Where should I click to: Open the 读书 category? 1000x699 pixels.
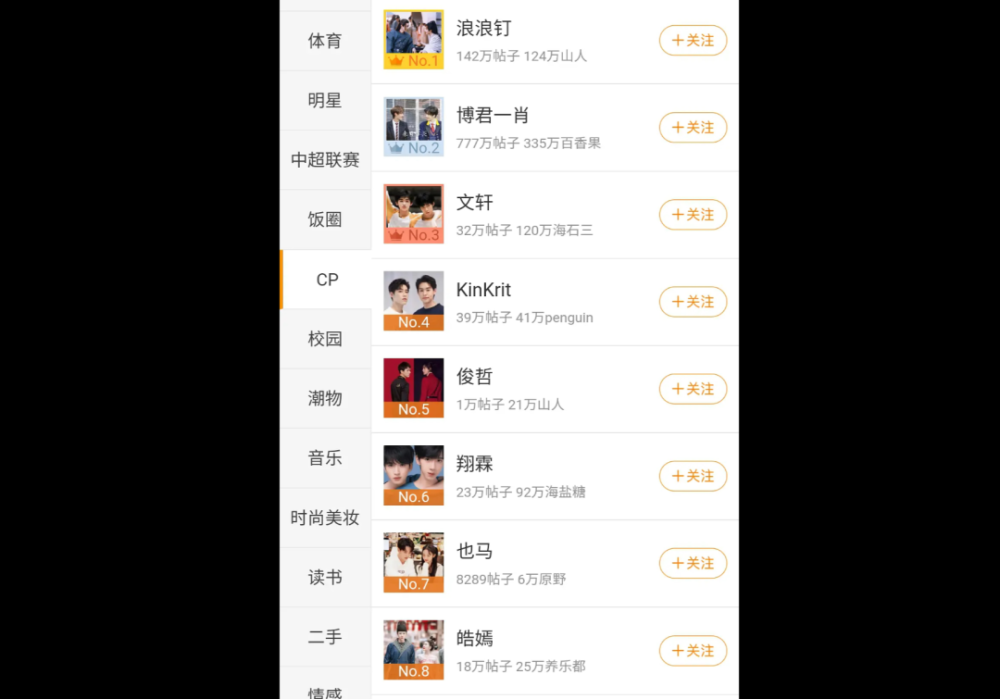[325, 577]
